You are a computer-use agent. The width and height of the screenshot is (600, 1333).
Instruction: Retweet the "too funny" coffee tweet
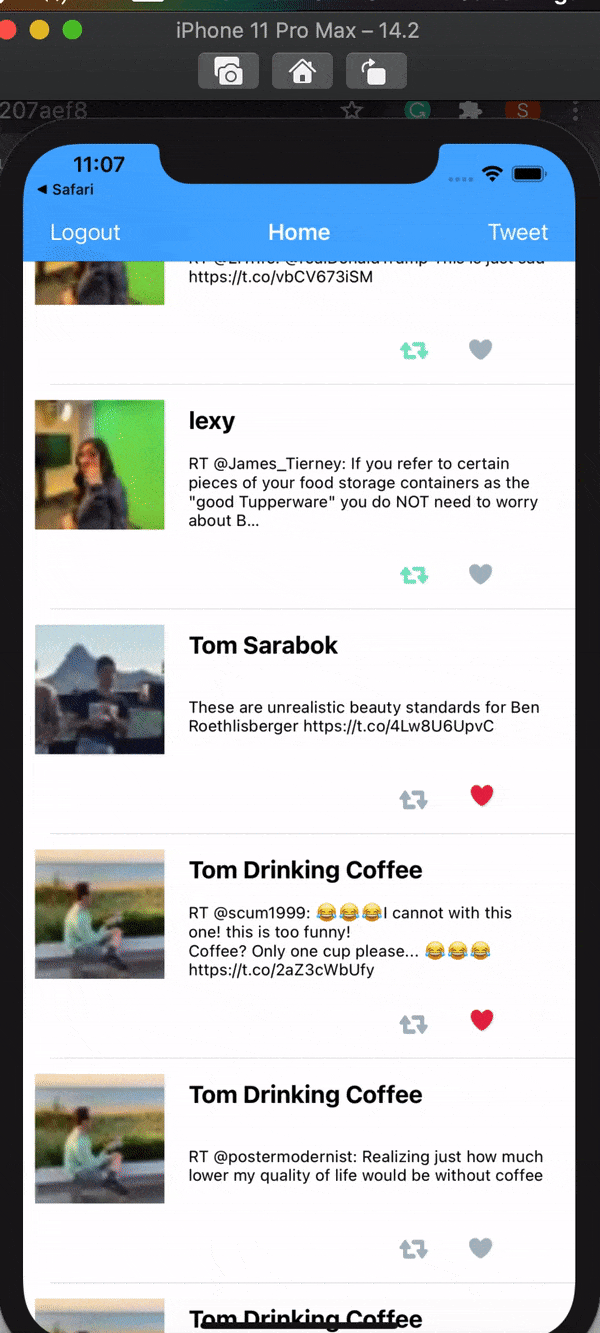pyautogui.click(x=413, y=1024)
